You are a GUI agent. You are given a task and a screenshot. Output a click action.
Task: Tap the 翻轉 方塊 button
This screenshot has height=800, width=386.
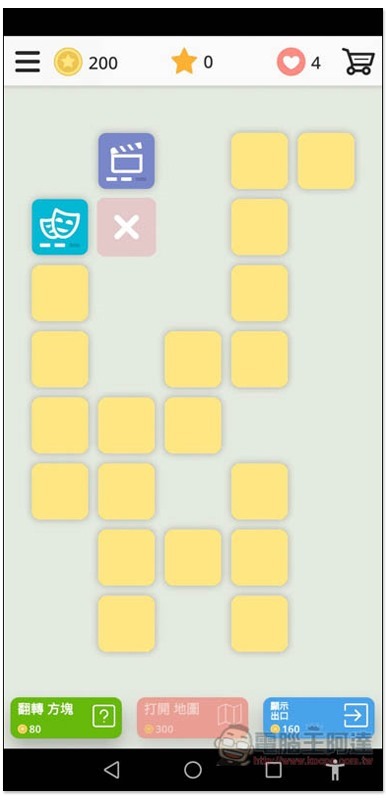pos(66,717)
